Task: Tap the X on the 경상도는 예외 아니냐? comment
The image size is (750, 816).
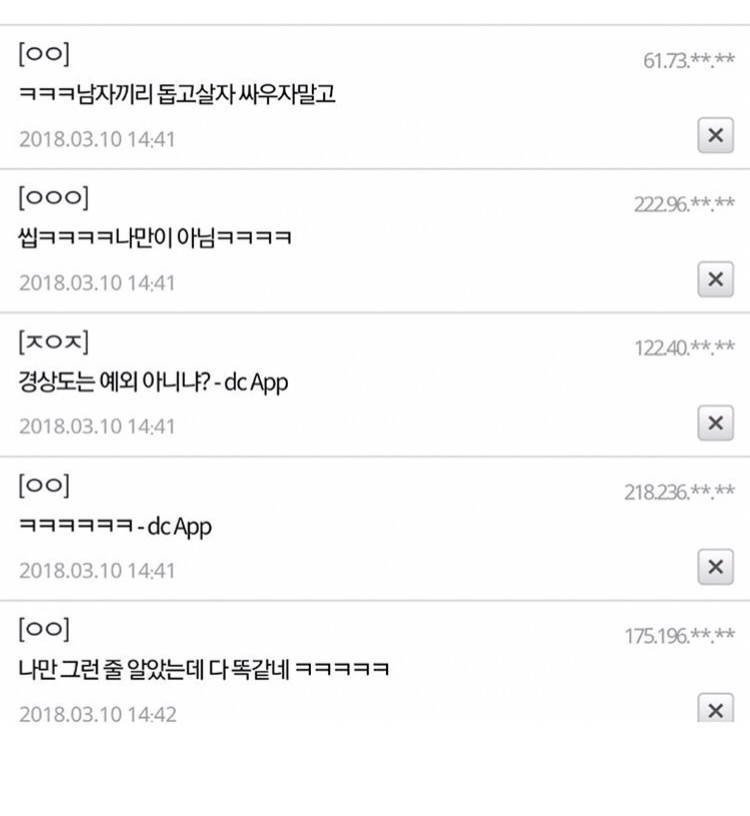Action: [715, 423]
